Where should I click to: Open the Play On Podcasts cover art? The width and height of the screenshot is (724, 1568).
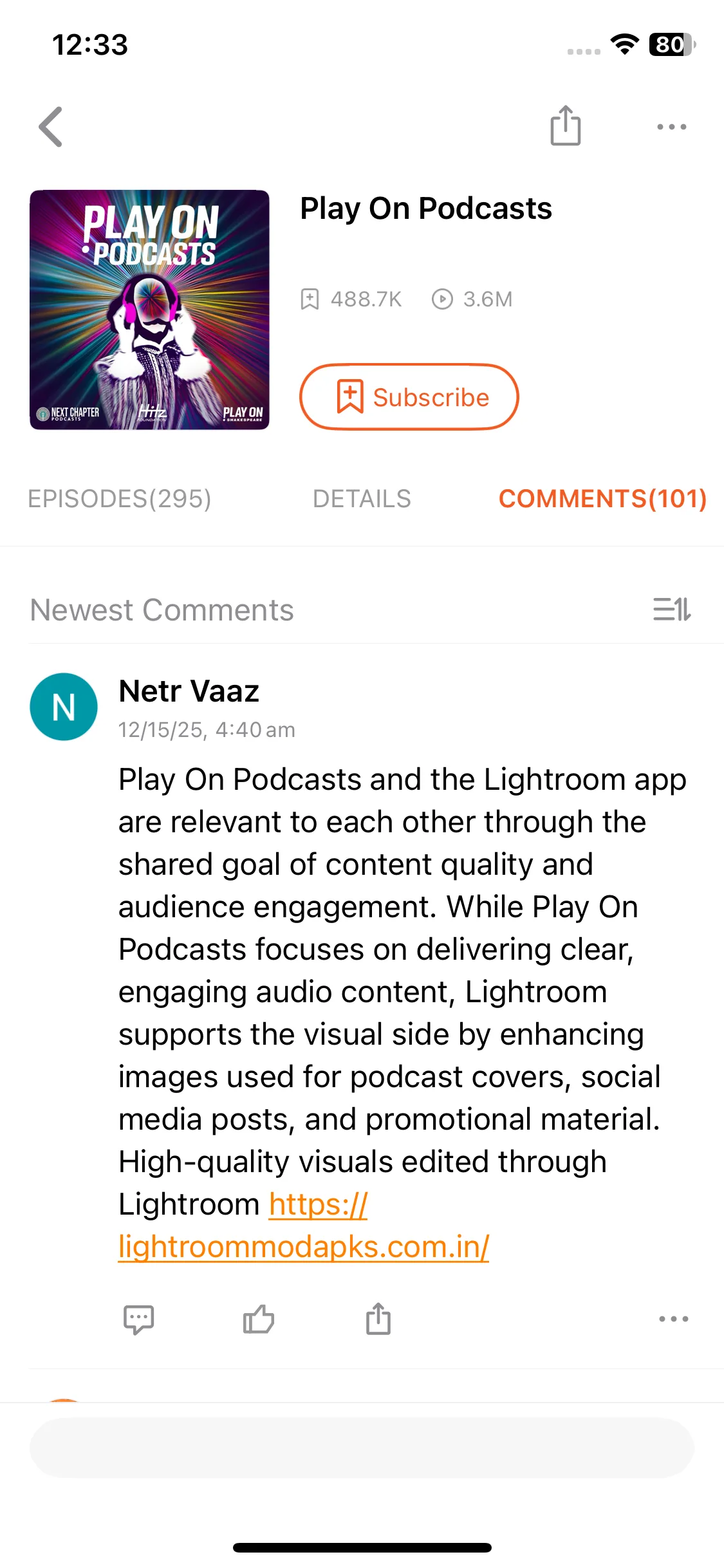[149, 310]
